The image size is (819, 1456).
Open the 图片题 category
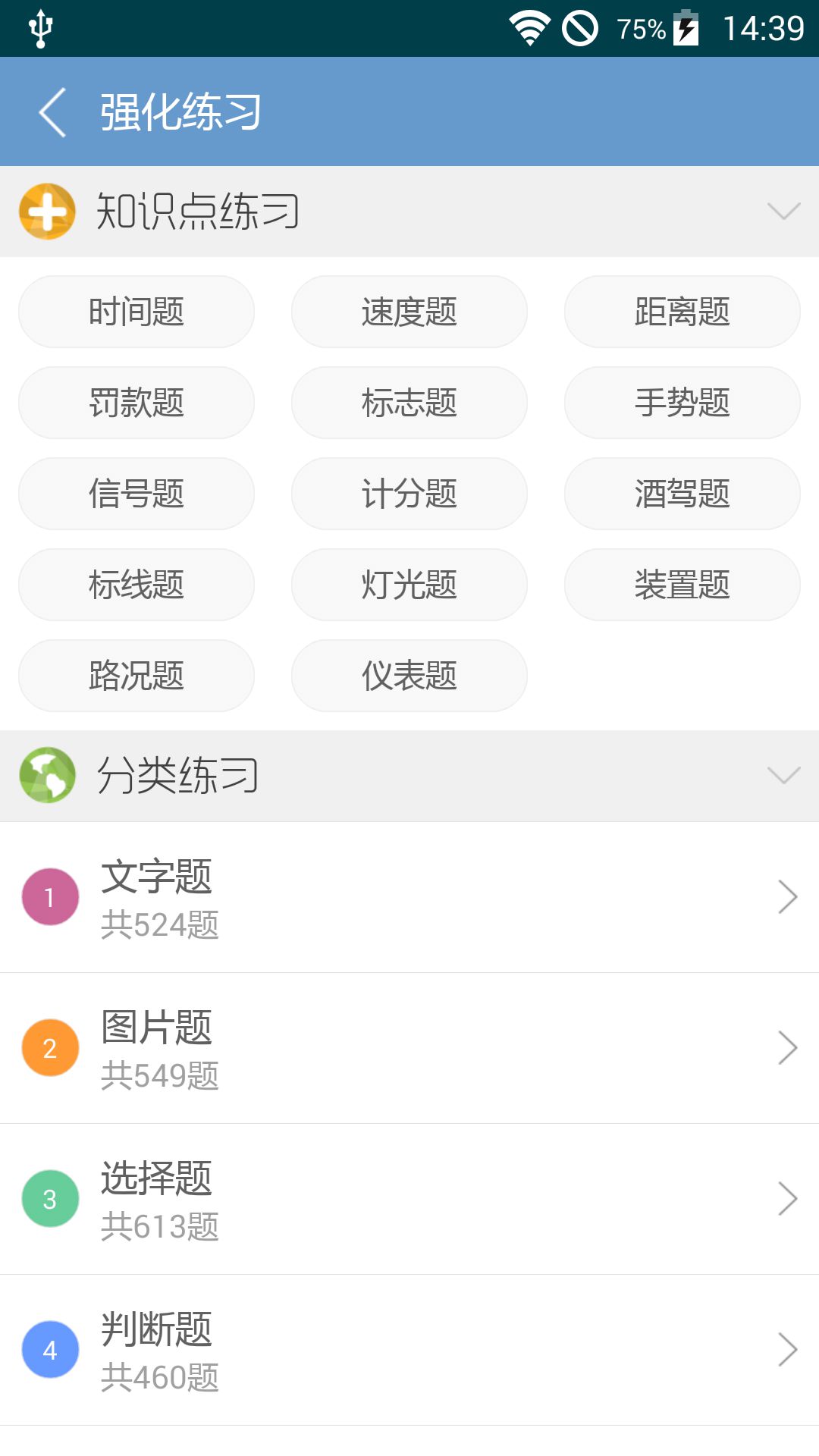pos(409,1048)
